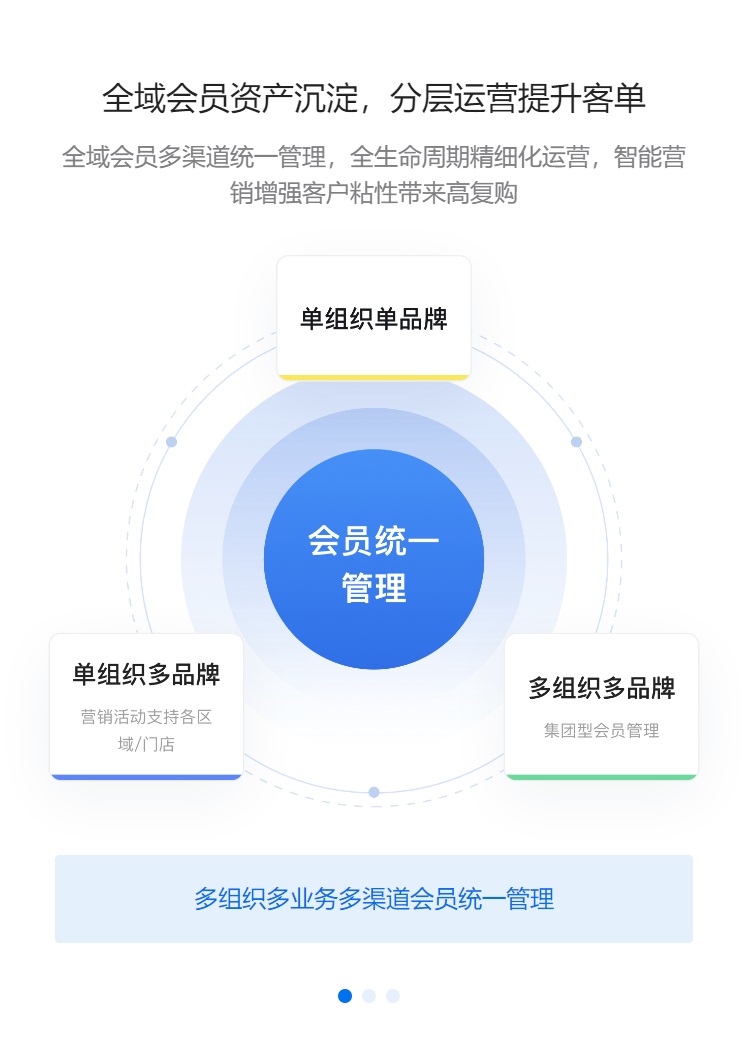
Task: Select the 单组织单品牌 card
Action: [x=373, y=318]
